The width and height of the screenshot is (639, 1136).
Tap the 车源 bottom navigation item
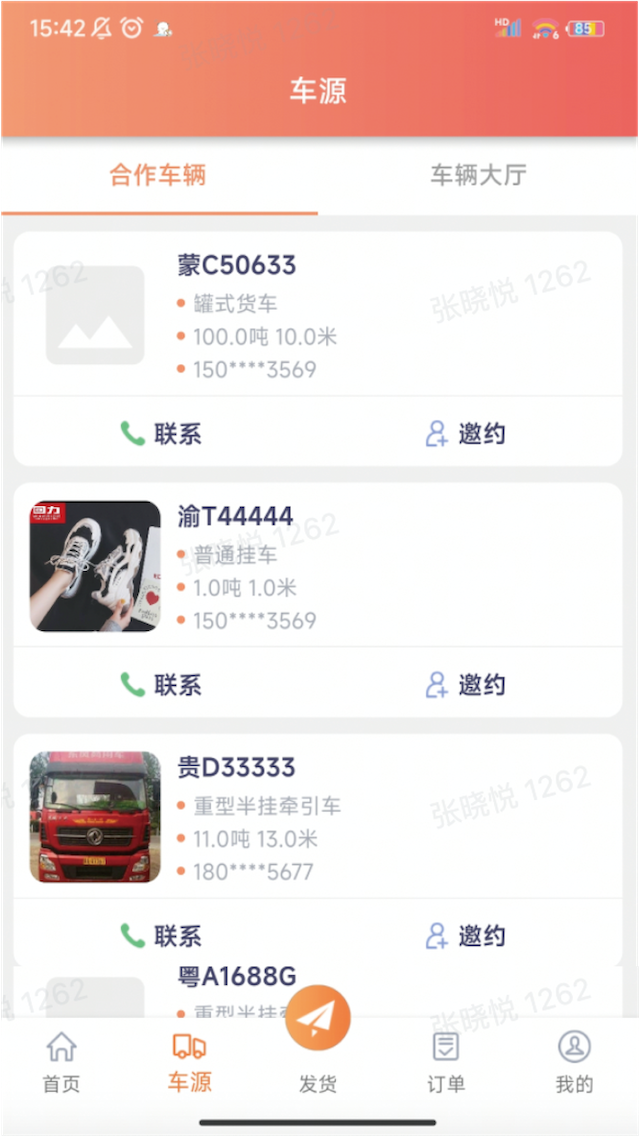coord(189,1063)
